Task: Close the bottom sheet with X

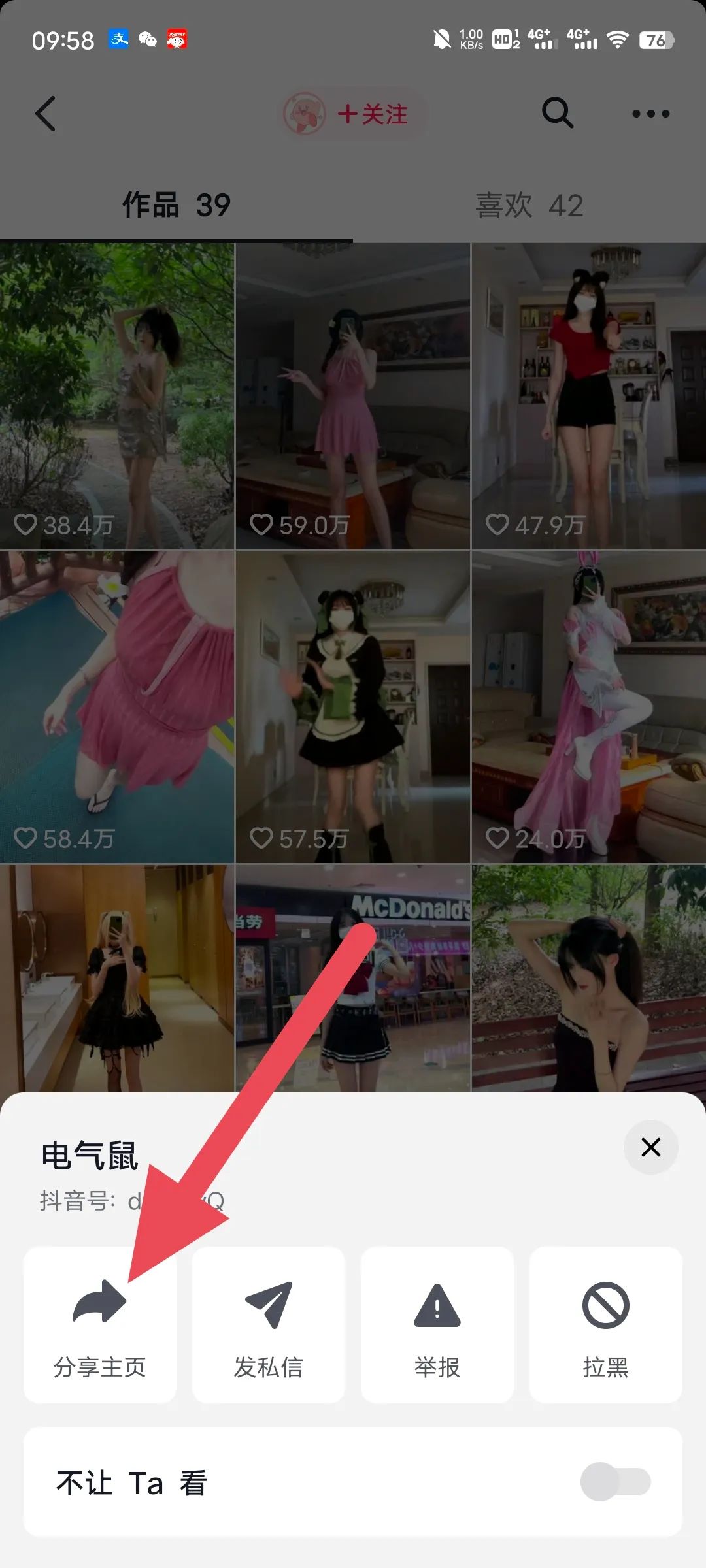Action: pyautogui.click(x=650, y=1147)
